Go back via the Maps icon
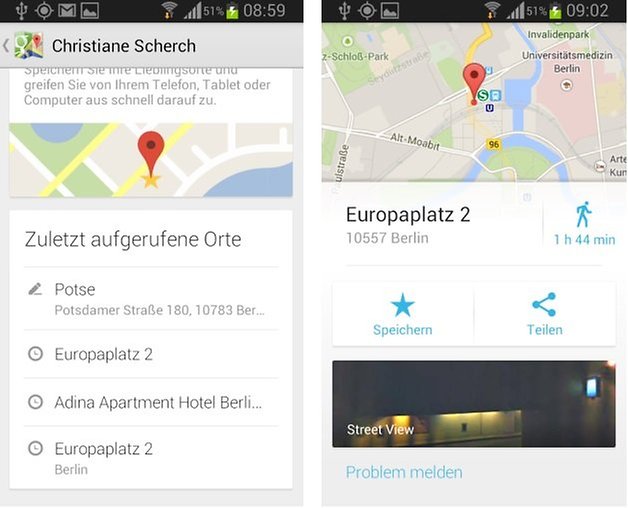The height and width of the screenshot is (508, 628). click(x=27, y=46)
